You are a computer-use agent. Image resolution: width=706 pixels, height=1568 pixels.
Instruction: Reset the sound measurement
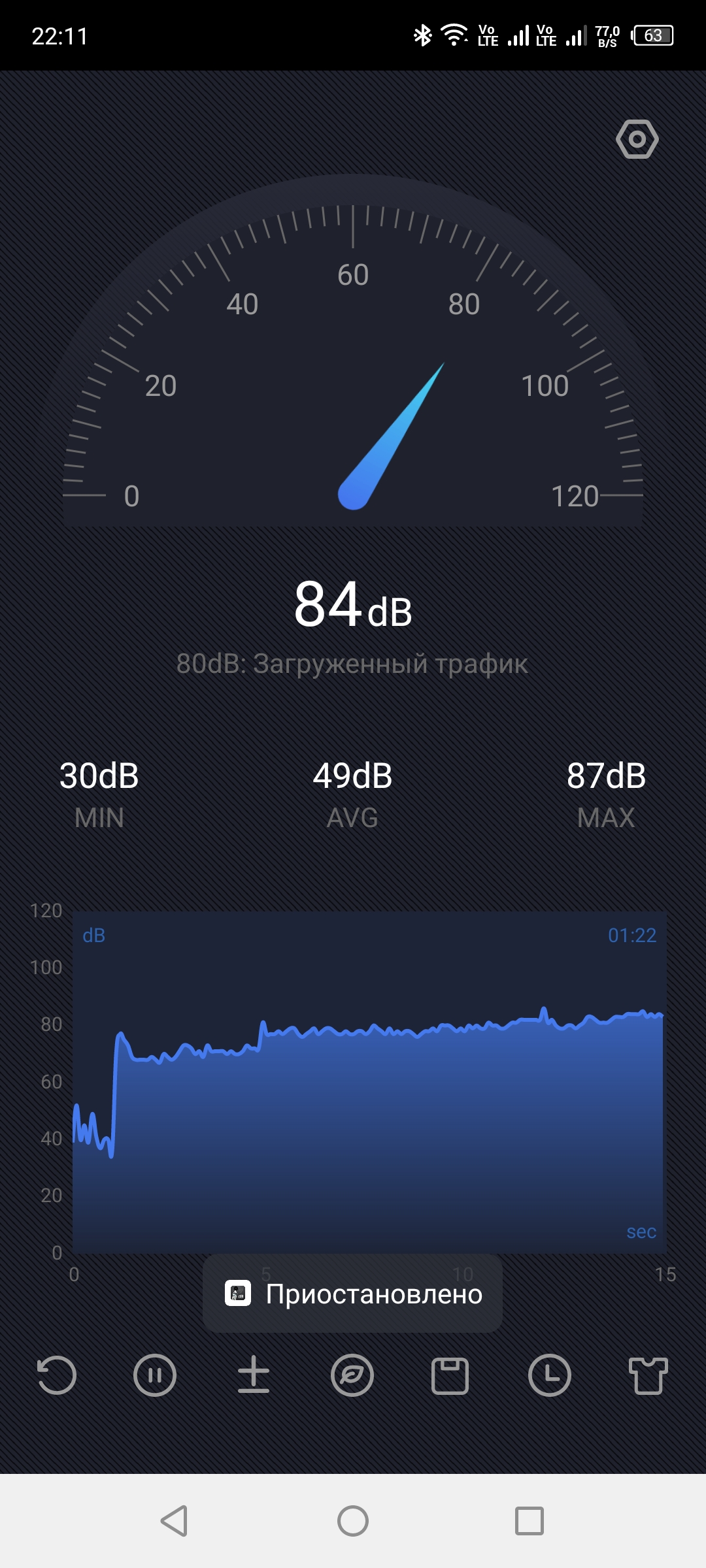click(x=57, y=1375)
